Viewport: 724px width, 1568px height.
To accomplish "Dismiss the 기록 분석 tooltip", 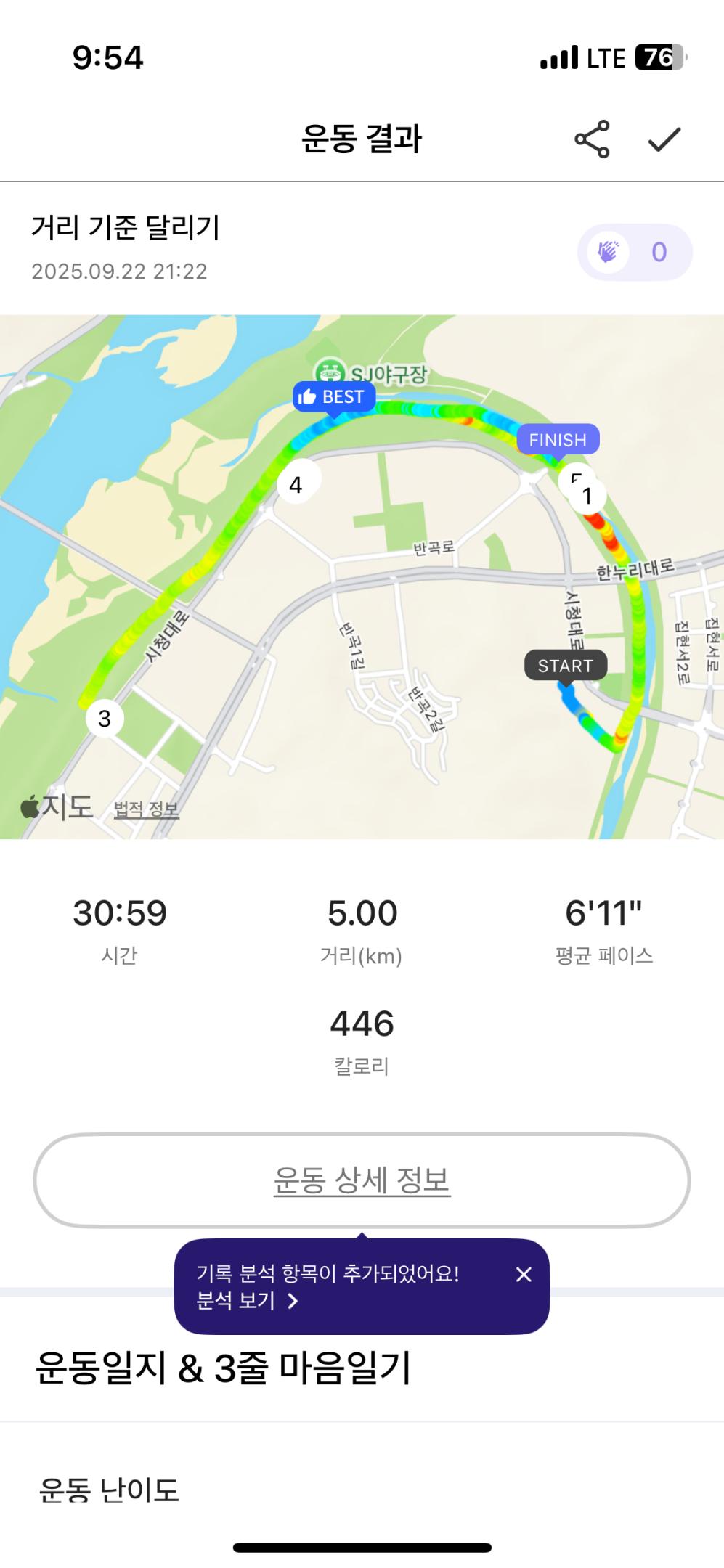I will [x=524, y=1274].
